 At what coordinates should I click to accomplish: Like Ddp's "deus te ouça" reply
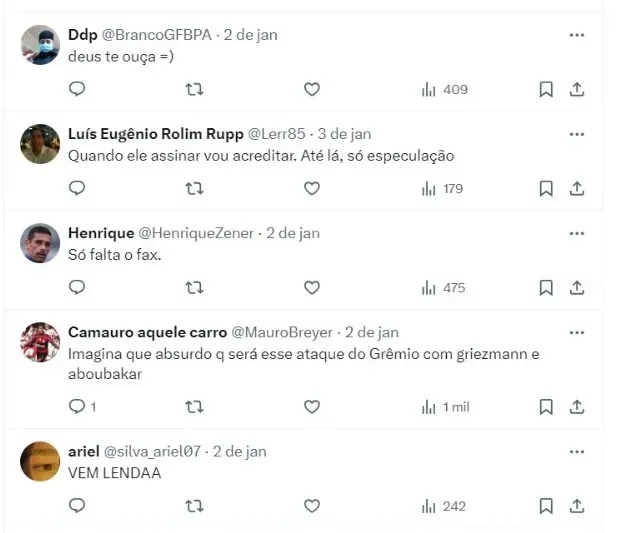click(311, 89)
